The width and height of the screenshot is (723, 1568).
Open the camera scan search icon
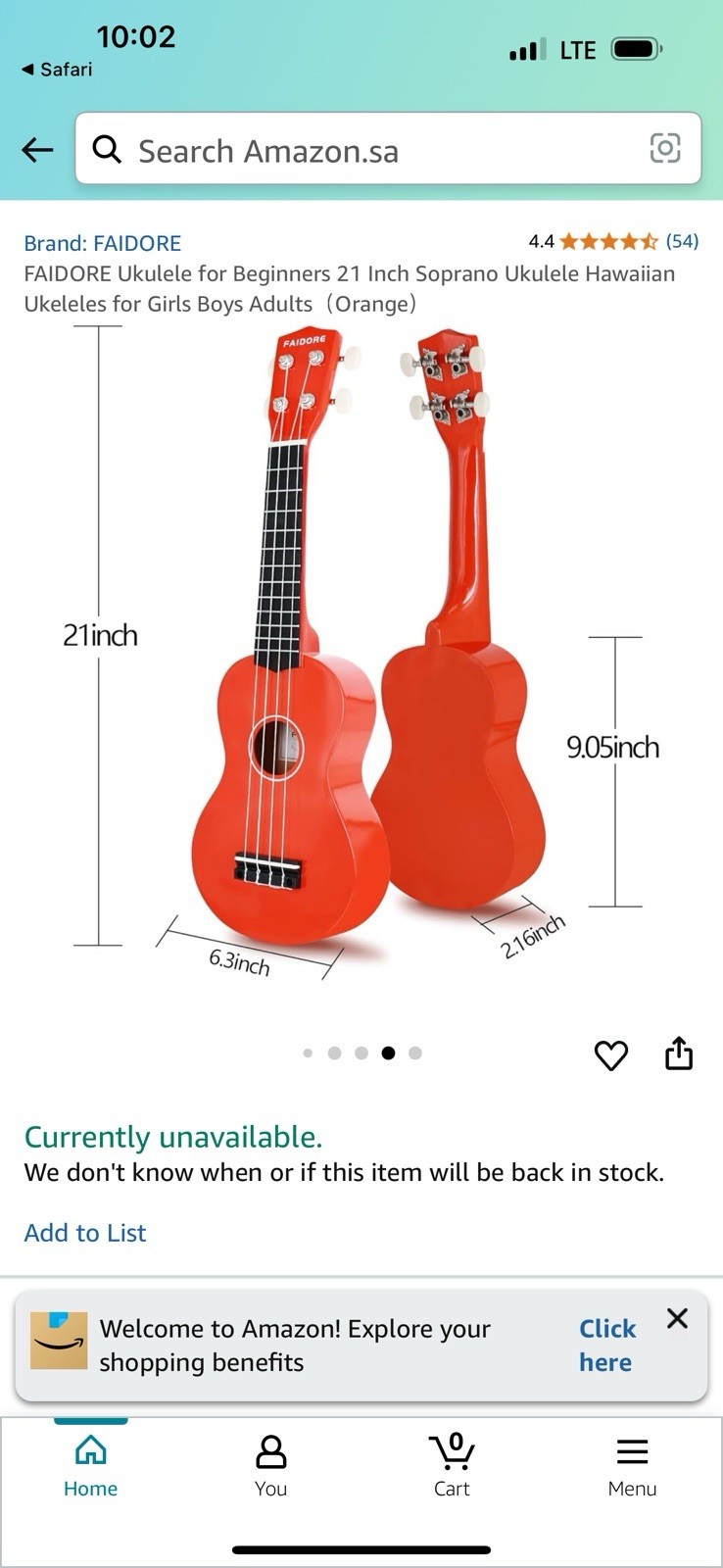(665, 149)
